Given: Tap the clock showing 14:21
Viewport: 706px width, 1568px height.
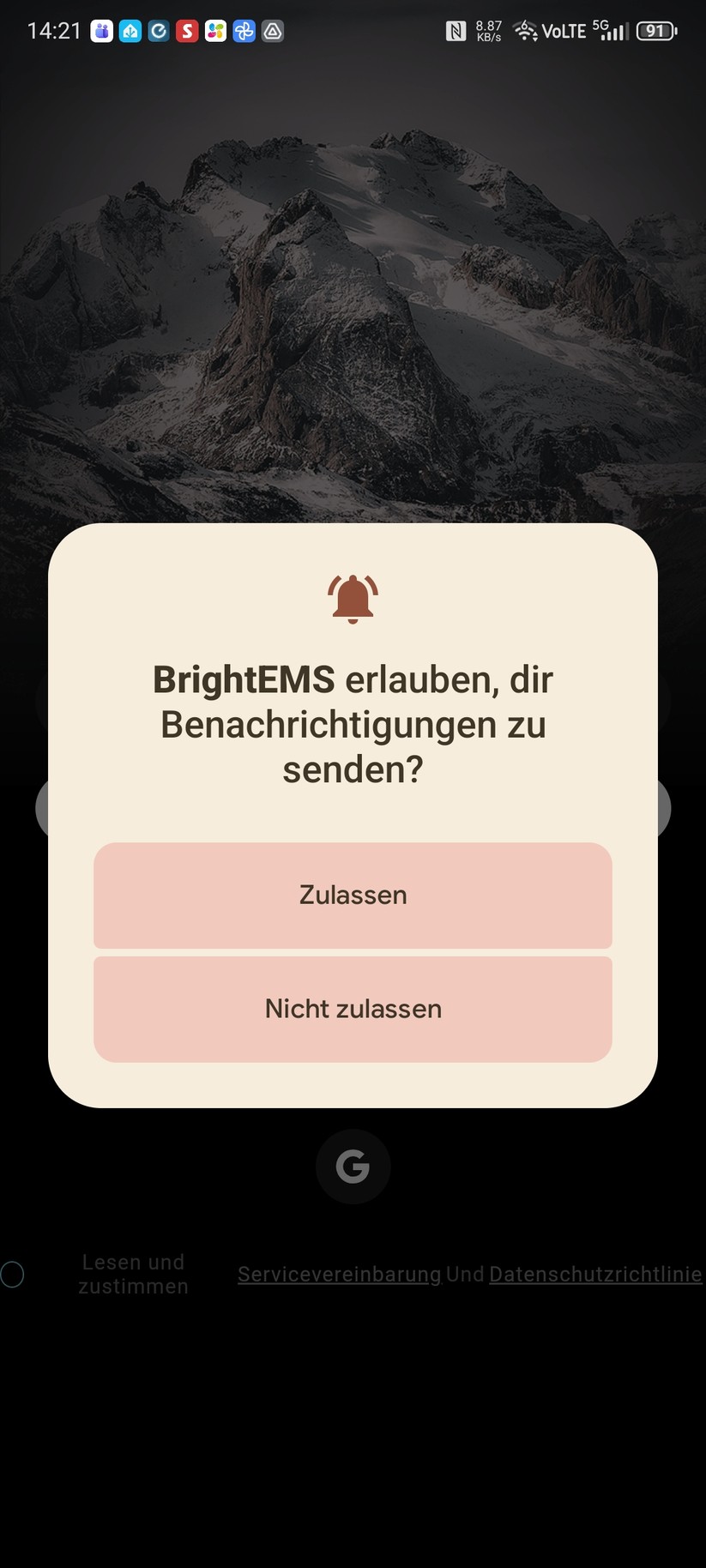Looking at the screenshot, I should point(54,30).
